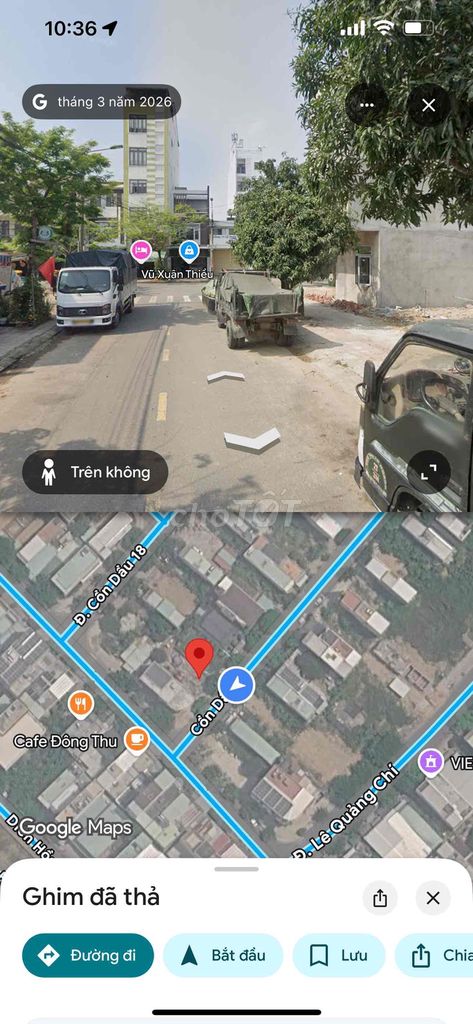Tap the Vũ Xuân Thiều shopping marker
This screenshot has width=473, height=1024.
pos(189,250)
